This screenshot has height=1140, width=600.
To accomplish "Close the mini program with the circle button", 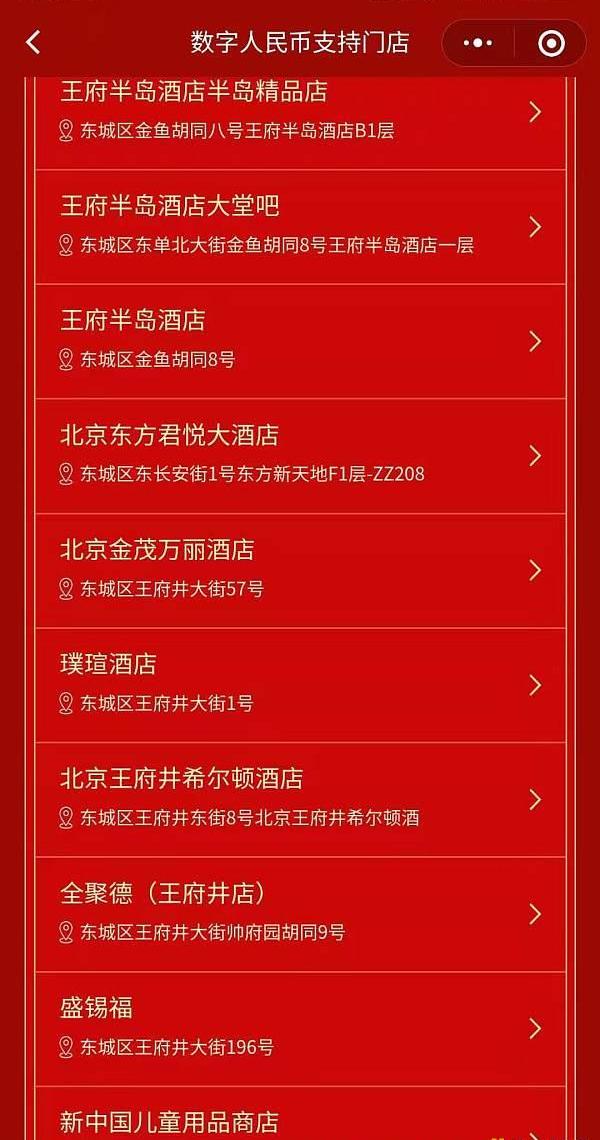I will pos(551,43).
